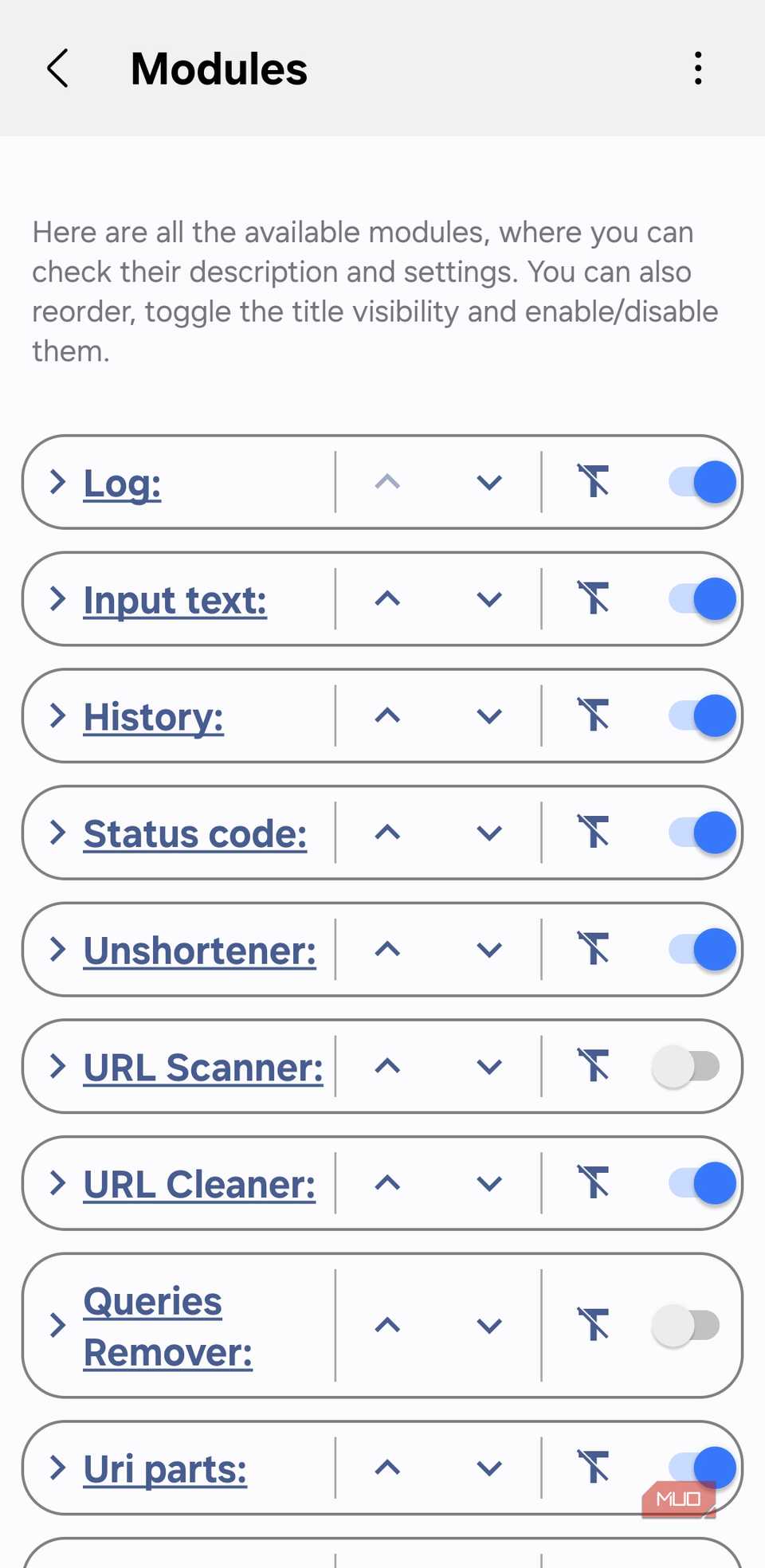Toggle title visibility for Input text module
Screen dimensions: 765x1568
(x=594, y=598)
